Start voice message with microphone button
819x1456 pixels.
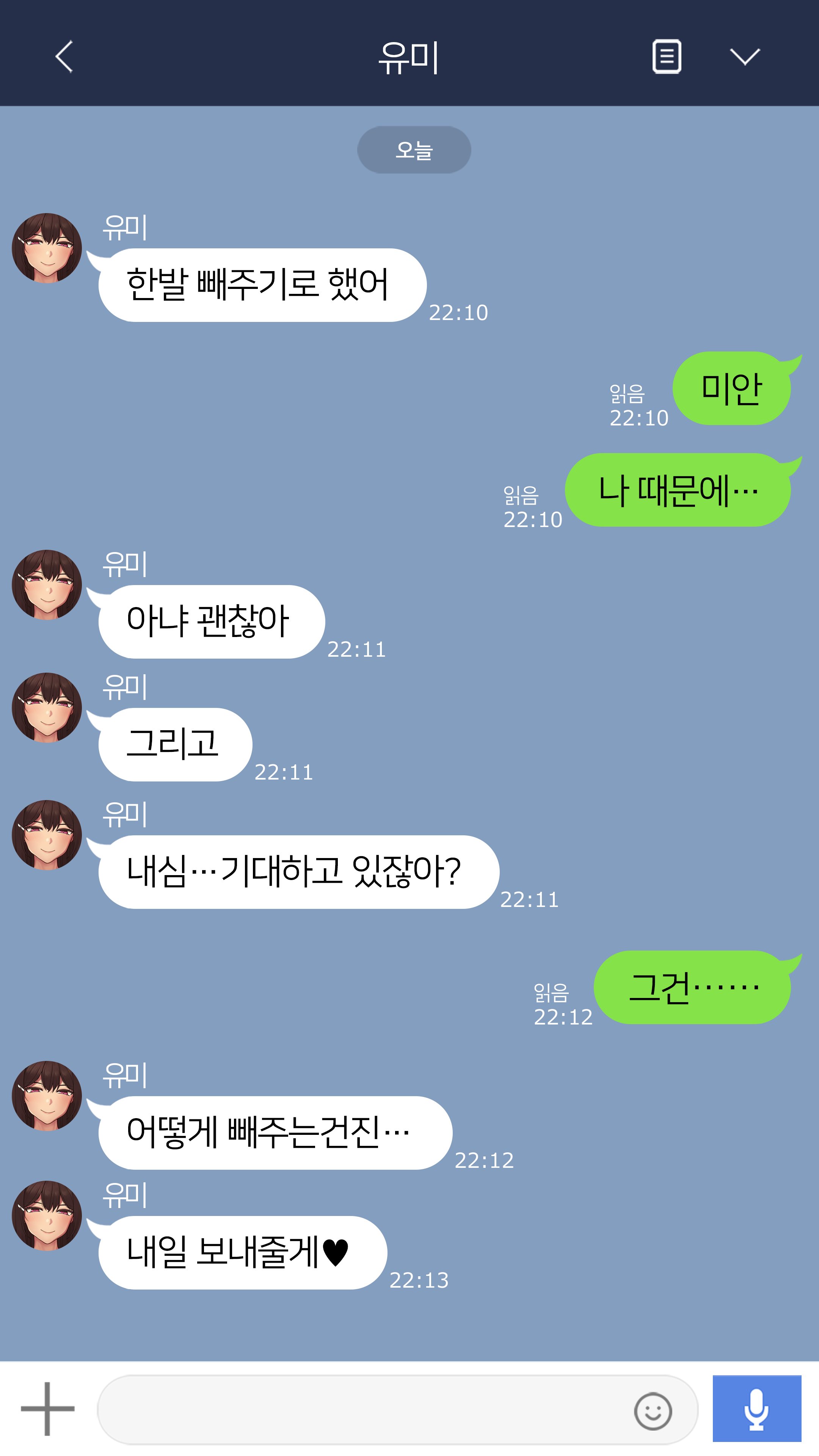pos(756,1409)
